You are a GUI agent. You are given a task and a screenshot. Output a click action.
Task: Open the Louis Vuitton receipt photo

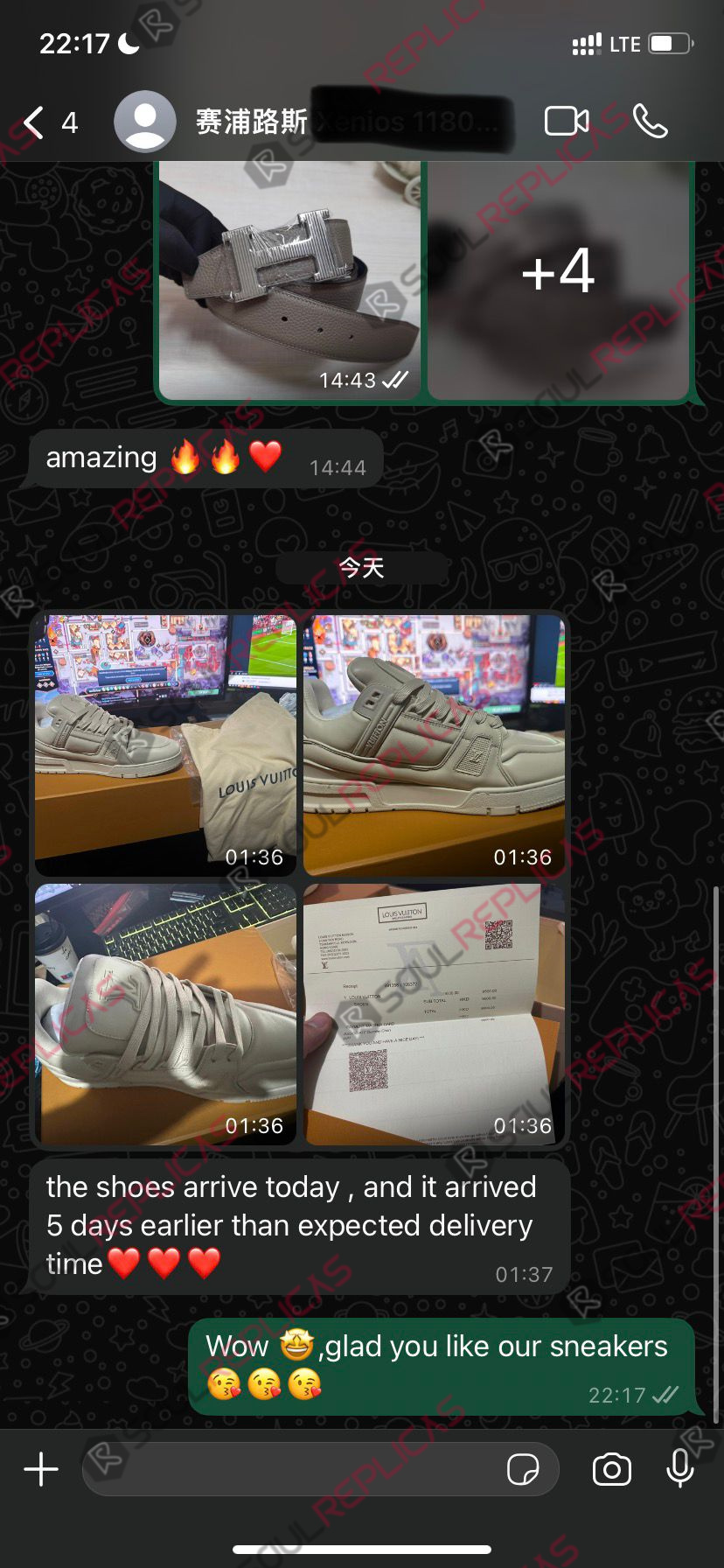pyautogui.click(x=434, y=1013)
